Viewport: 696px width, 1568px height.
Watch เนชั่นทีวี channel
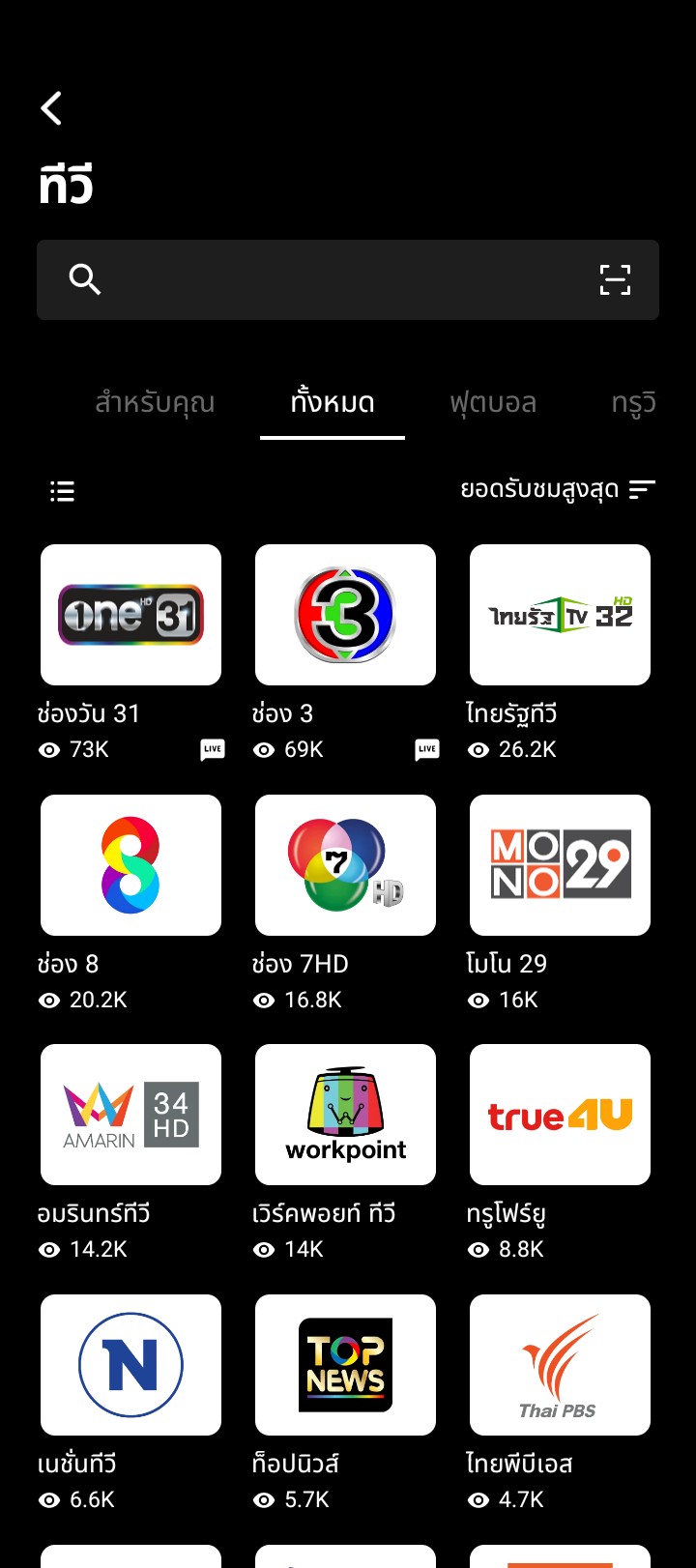pos(130,1365)
